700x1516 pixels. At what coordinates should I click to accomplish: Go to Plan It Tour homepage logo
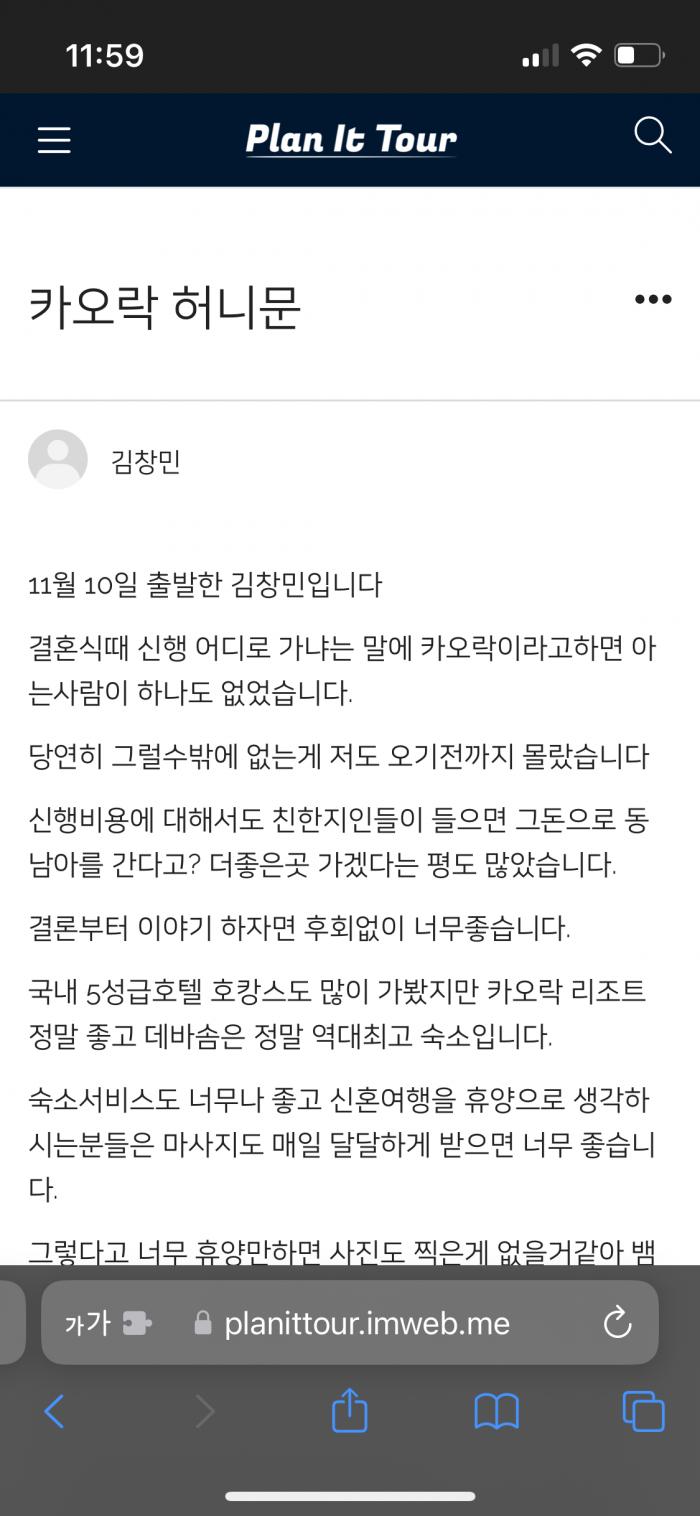(351, 140)
